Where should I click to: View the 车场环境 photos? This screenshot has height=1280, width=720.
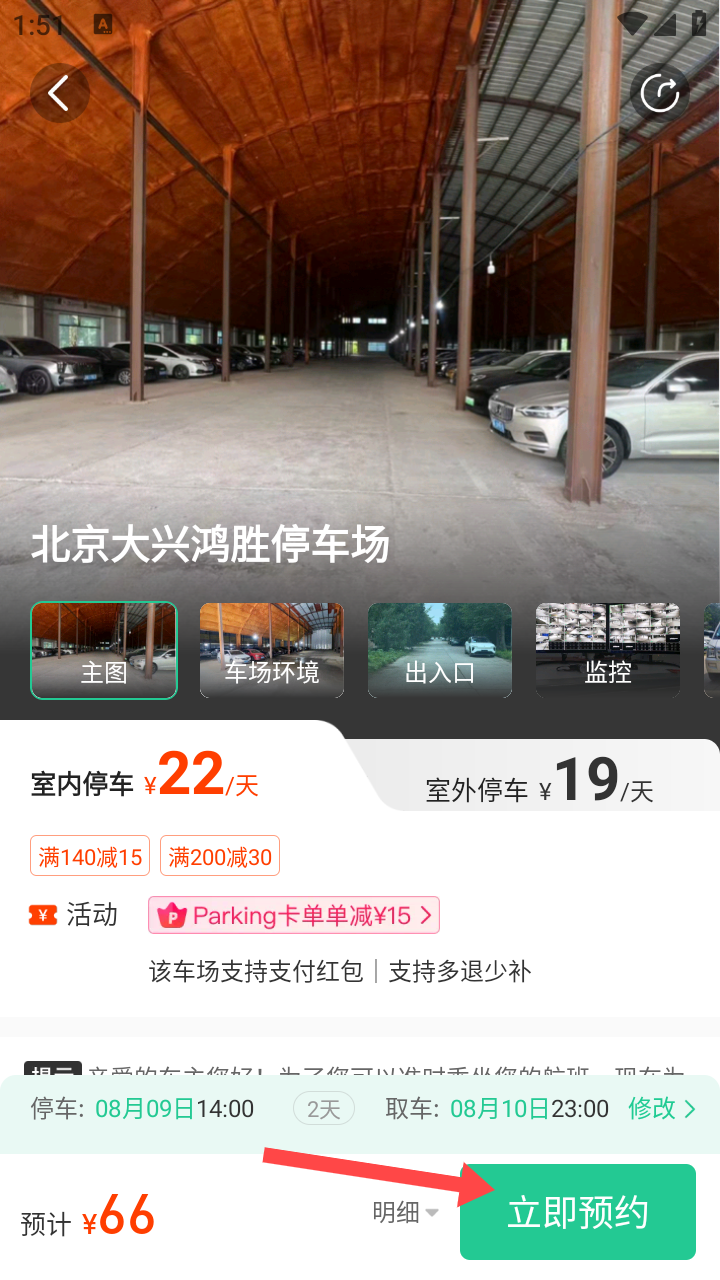[272, 650]
